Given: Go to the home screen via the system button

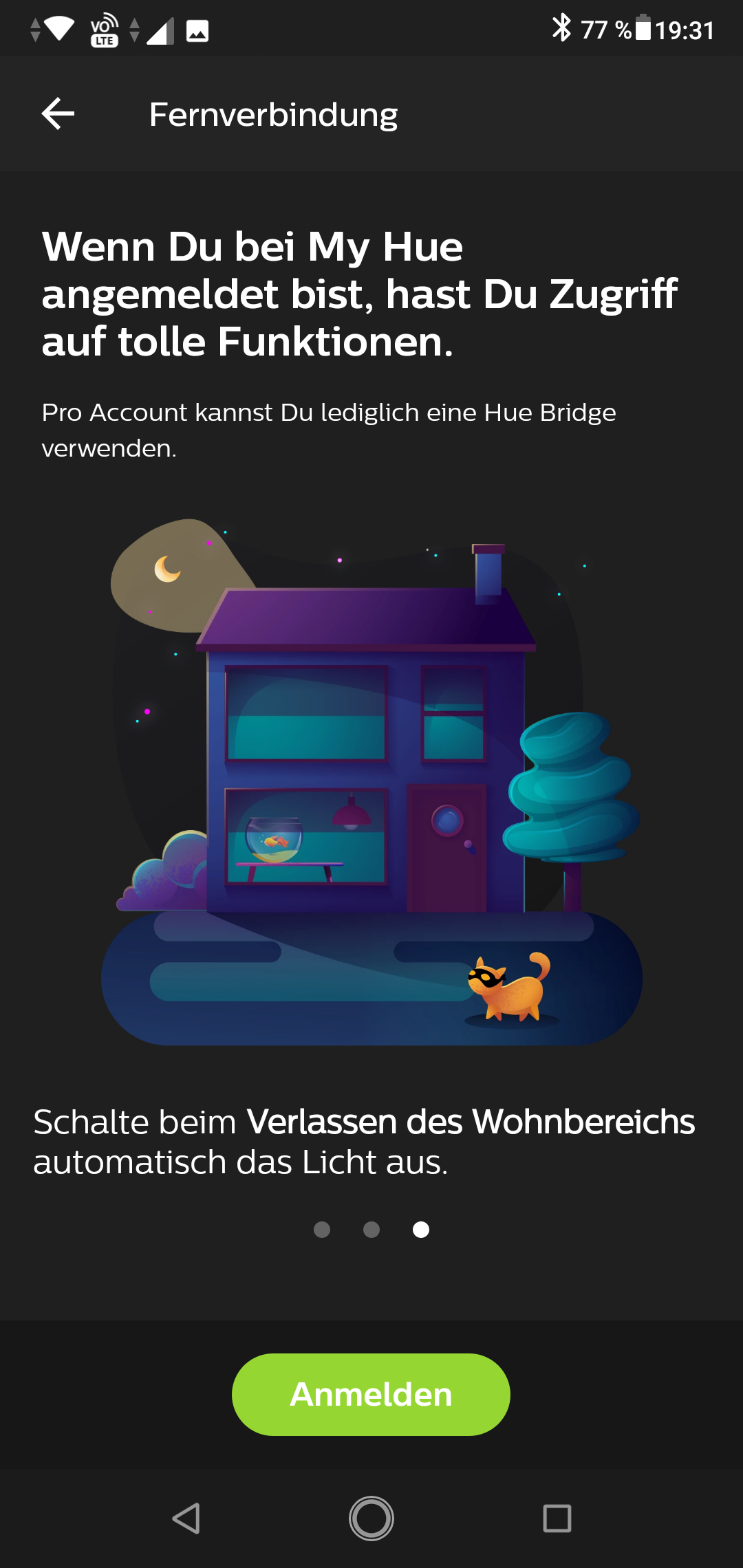Looking at the screenshot, I should [x=371, y=1518].
